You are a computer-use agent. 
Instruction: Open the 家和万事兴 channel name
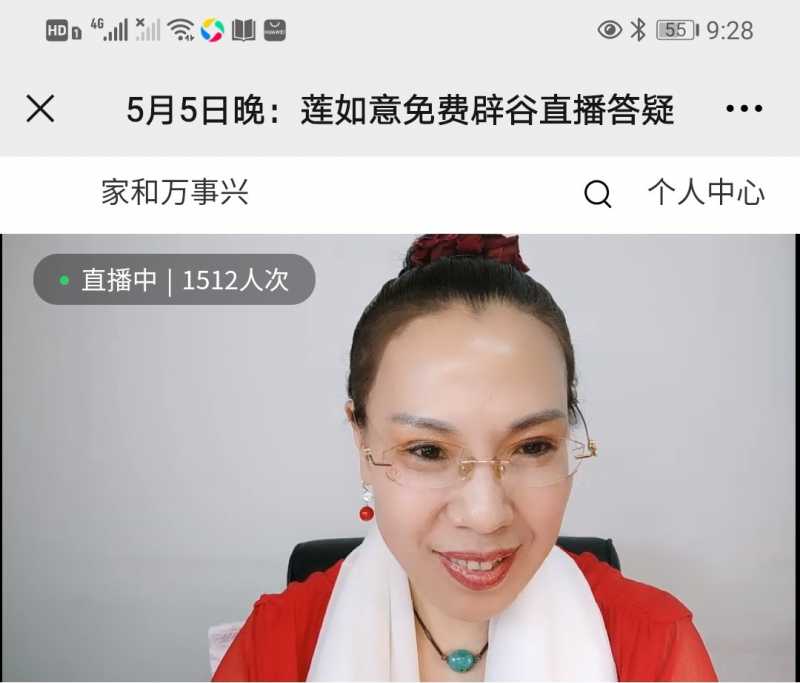coord(175,192)
